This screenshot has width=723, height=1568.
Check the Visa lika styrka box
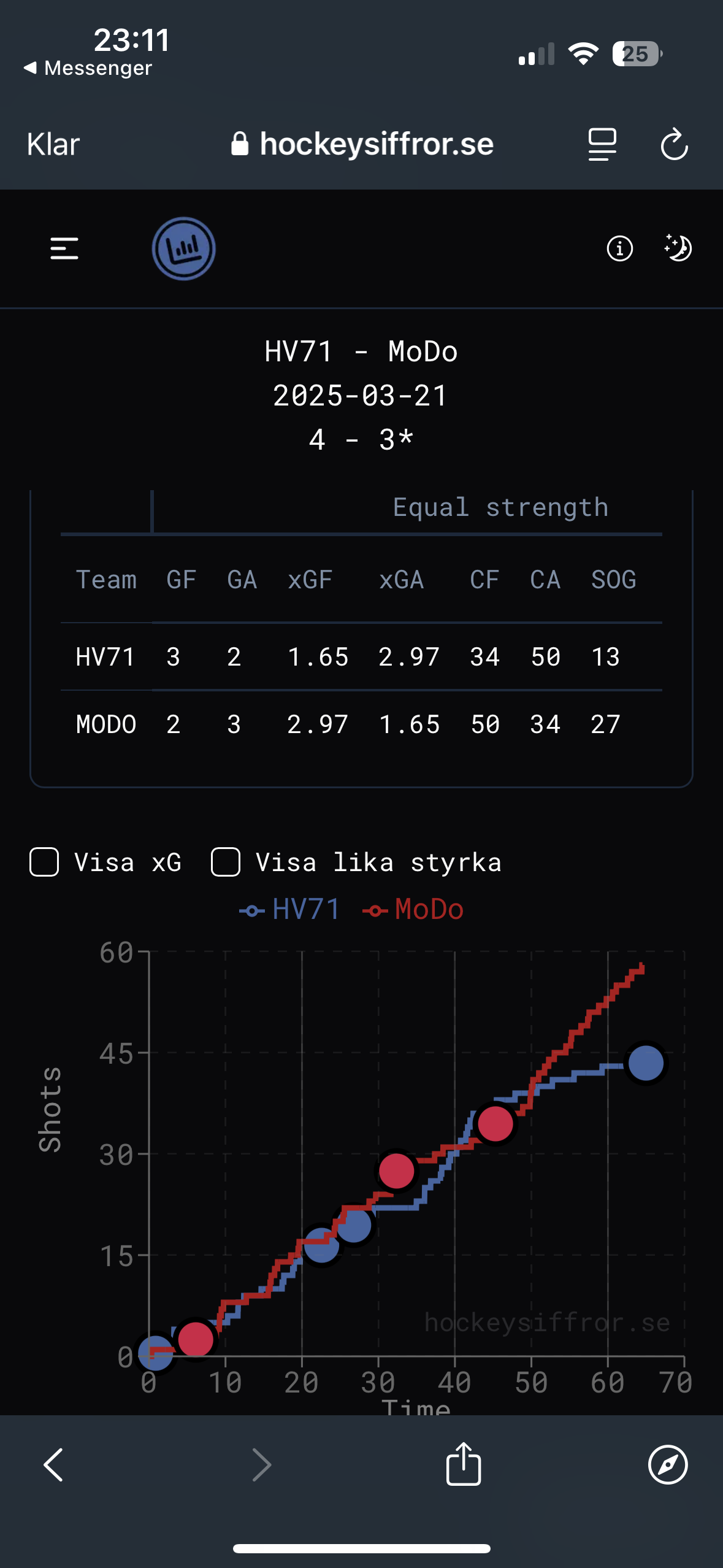point(226,862)
